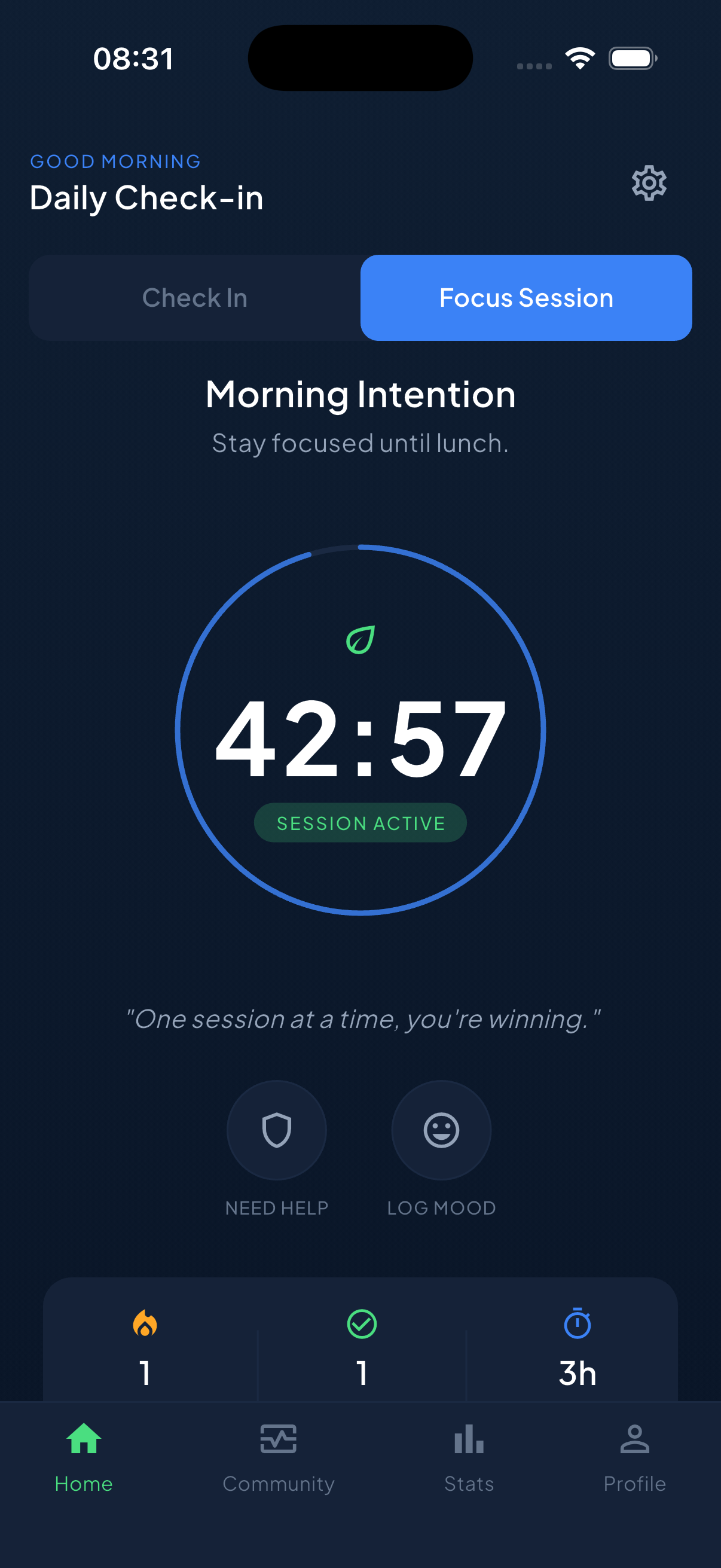The height and width of the screenshot is (1568, 721).
Task: Log your mood with the smiley button
Action: pos(441,1130)
